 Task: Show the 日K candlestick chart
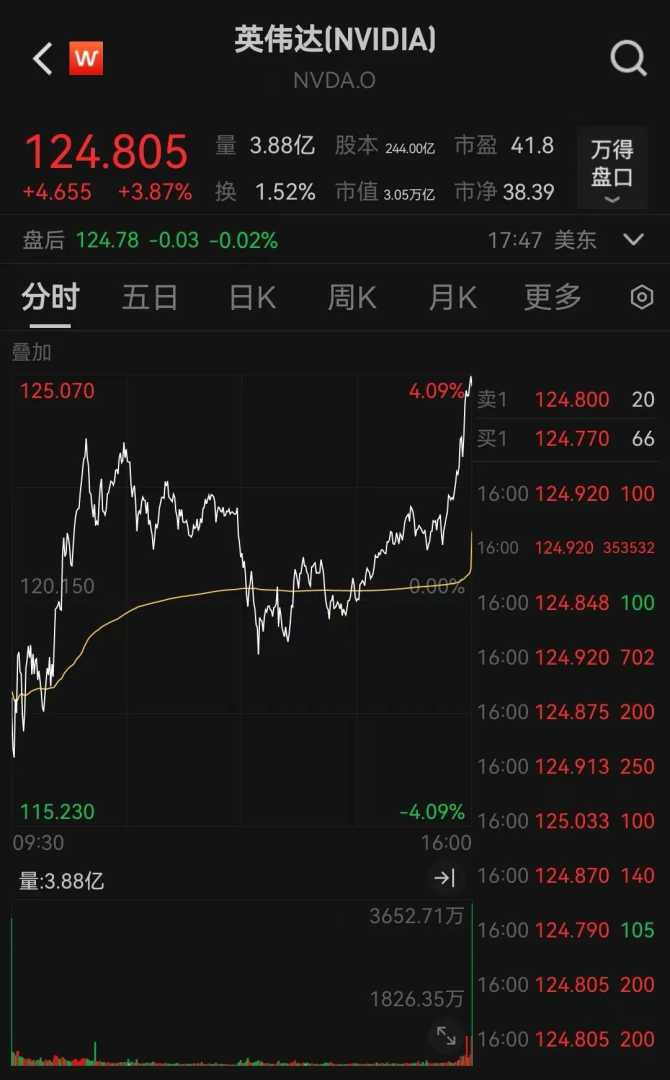click(x=252, y=297)
